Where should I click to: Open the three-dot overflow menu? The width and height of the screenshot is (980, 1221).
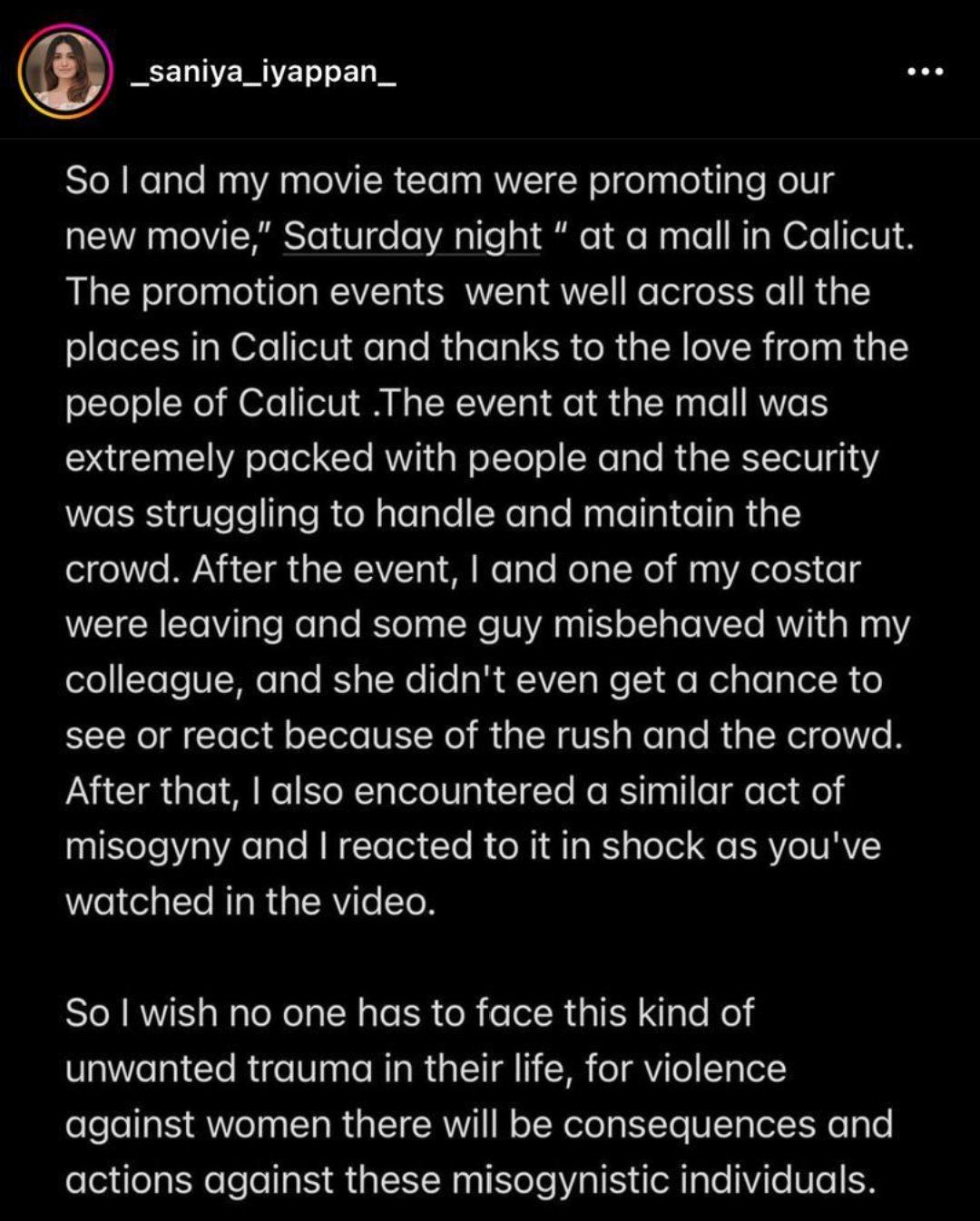pyautogui.click(x=926, y=72)
